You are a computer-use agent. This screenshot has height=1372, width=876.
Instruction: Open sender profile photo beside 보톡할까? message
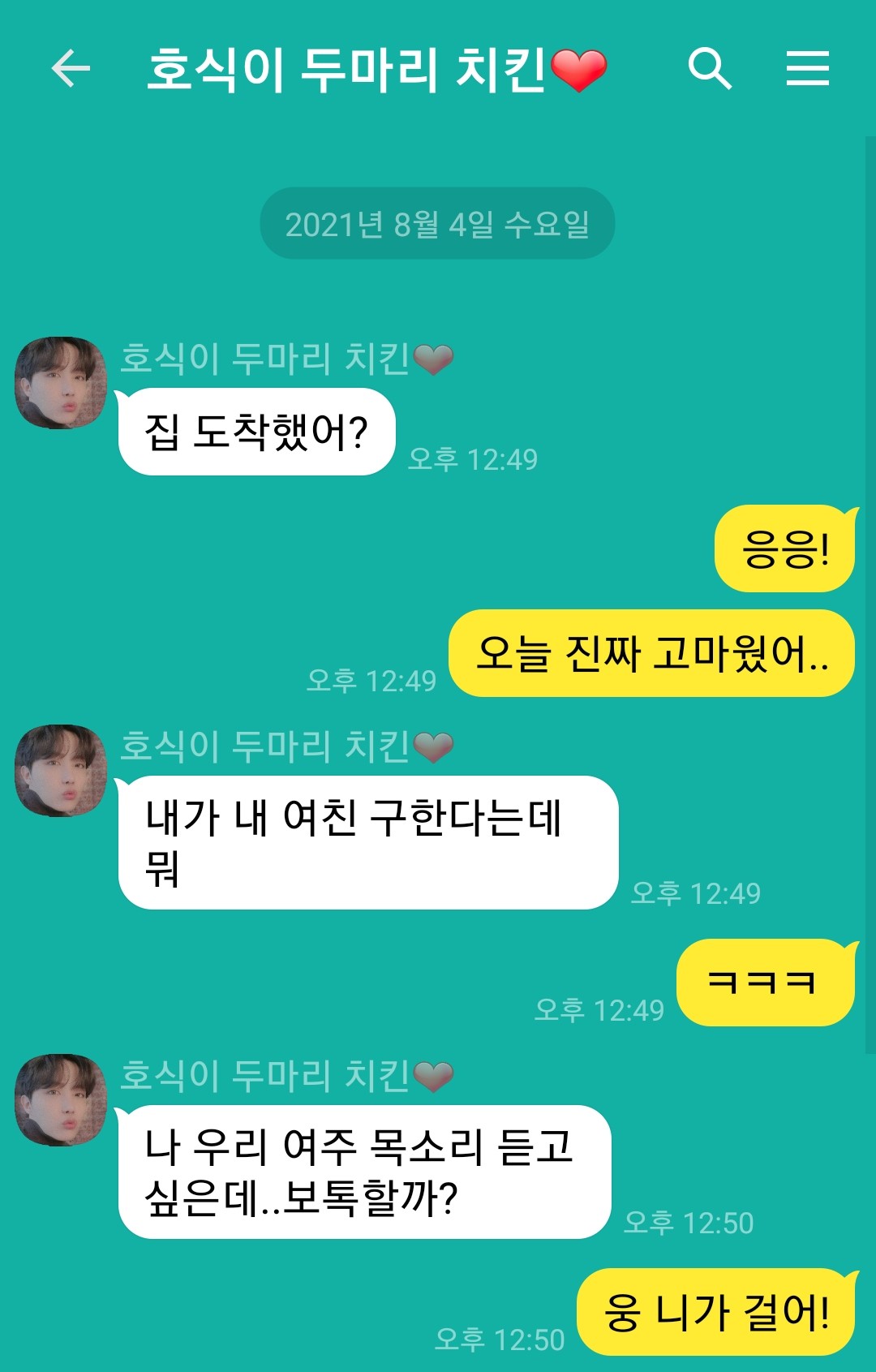click(x=61, y=1100)
